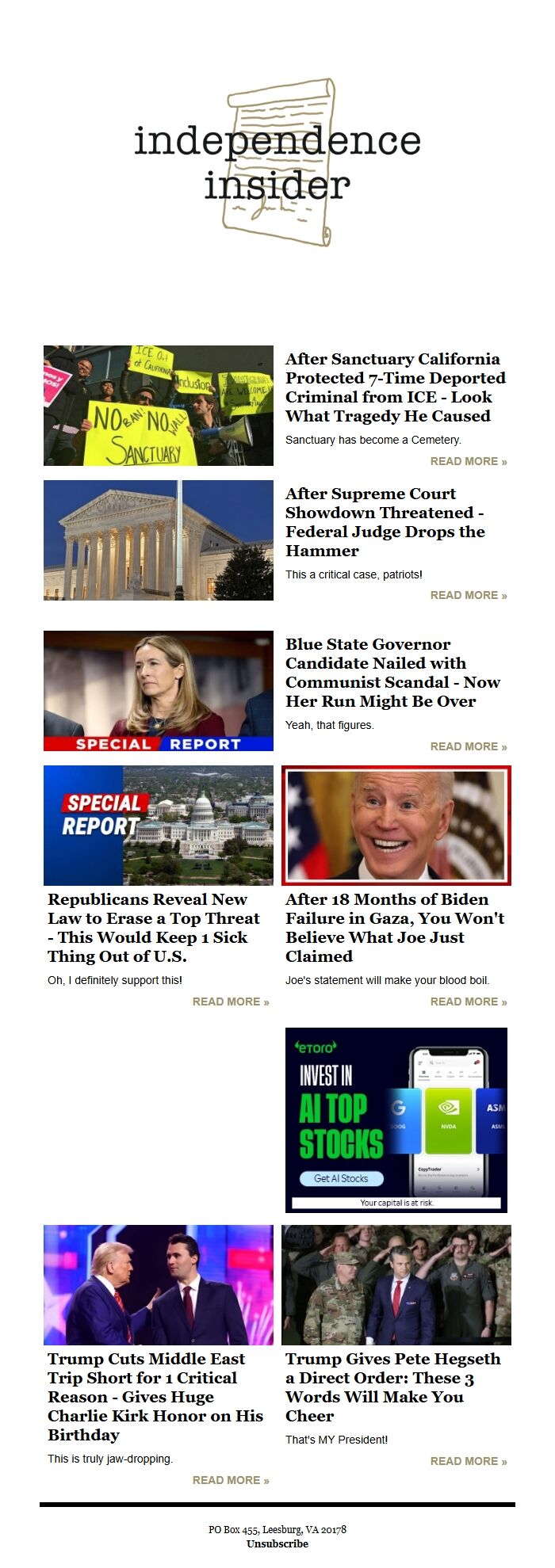Follow READ MORE for Blue State Governor Candidate
555x1568 pixels.
click(468, 746)
